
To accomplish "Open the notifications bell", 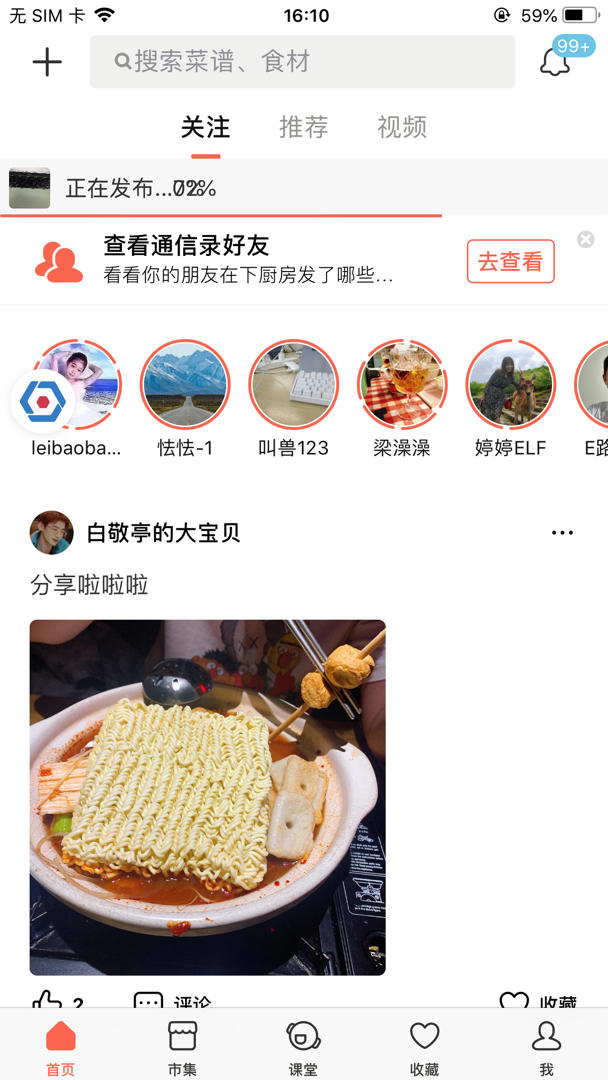I will click(555, 62).
